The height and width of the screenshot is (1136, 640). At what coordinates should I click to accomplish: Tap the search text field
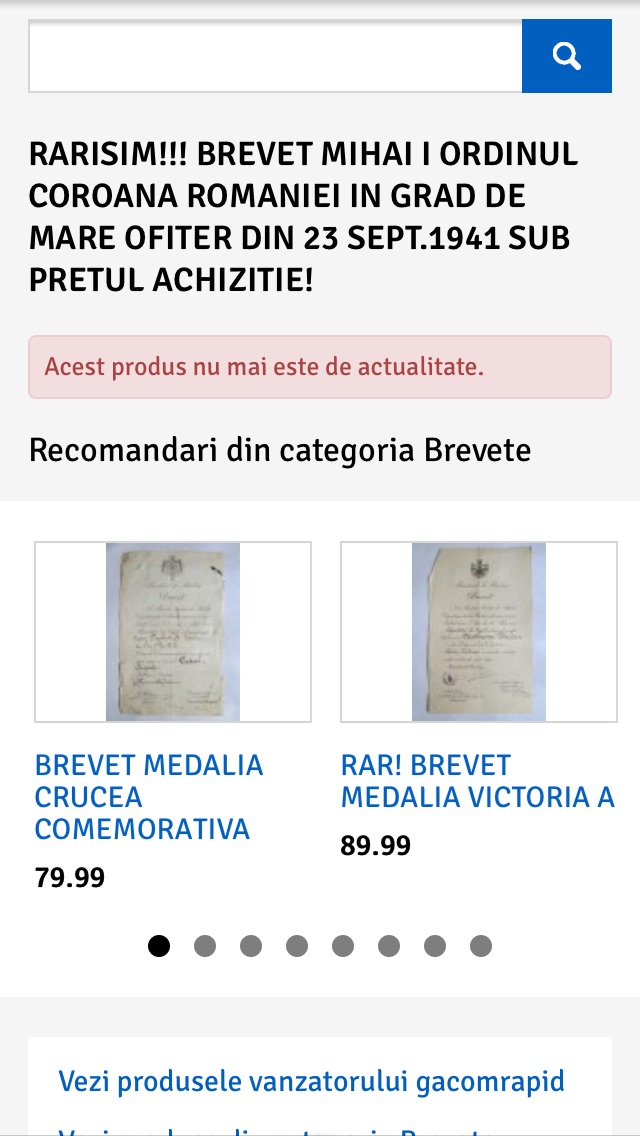click(275, 56)
